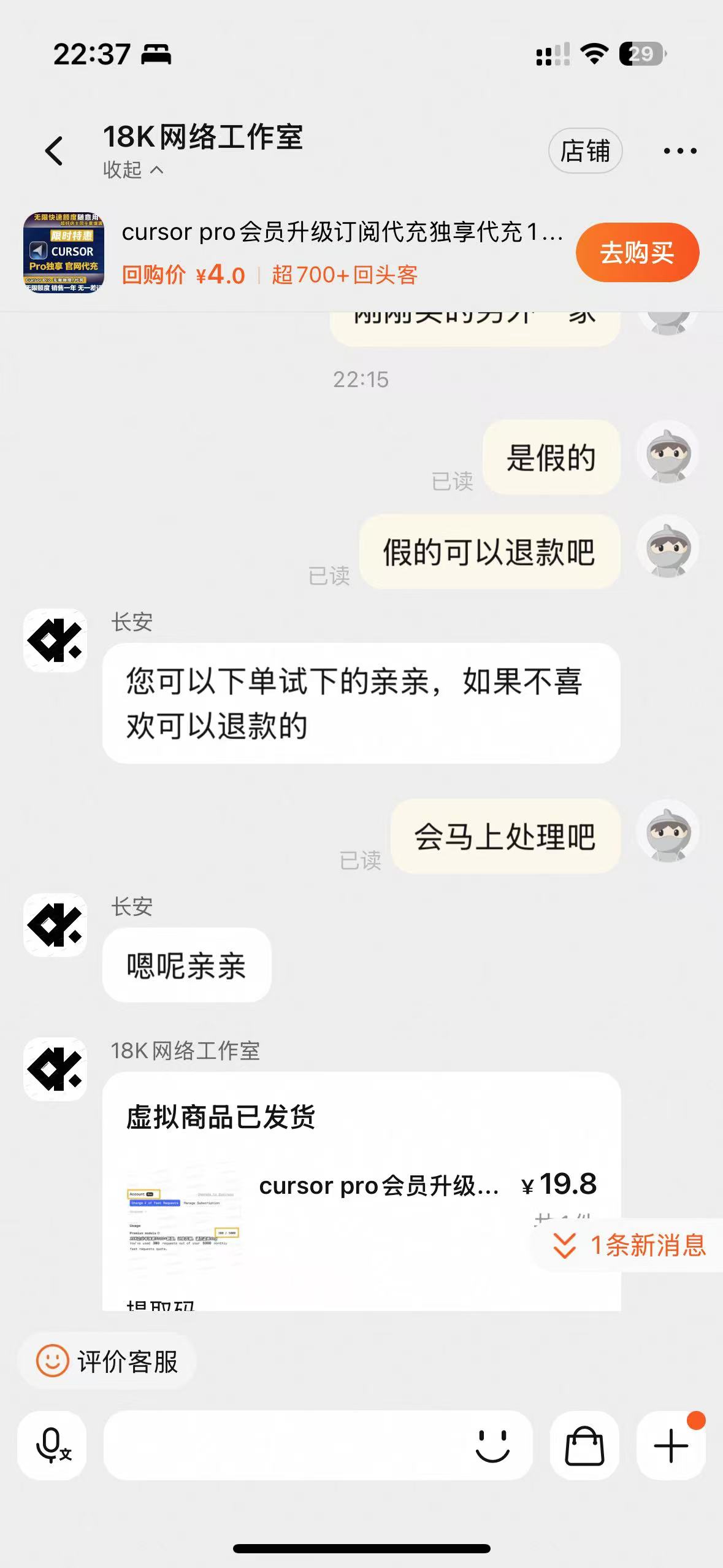Collapse the product banner via 收起
Screen dimensions: 723x1568
tap(133, 170)
